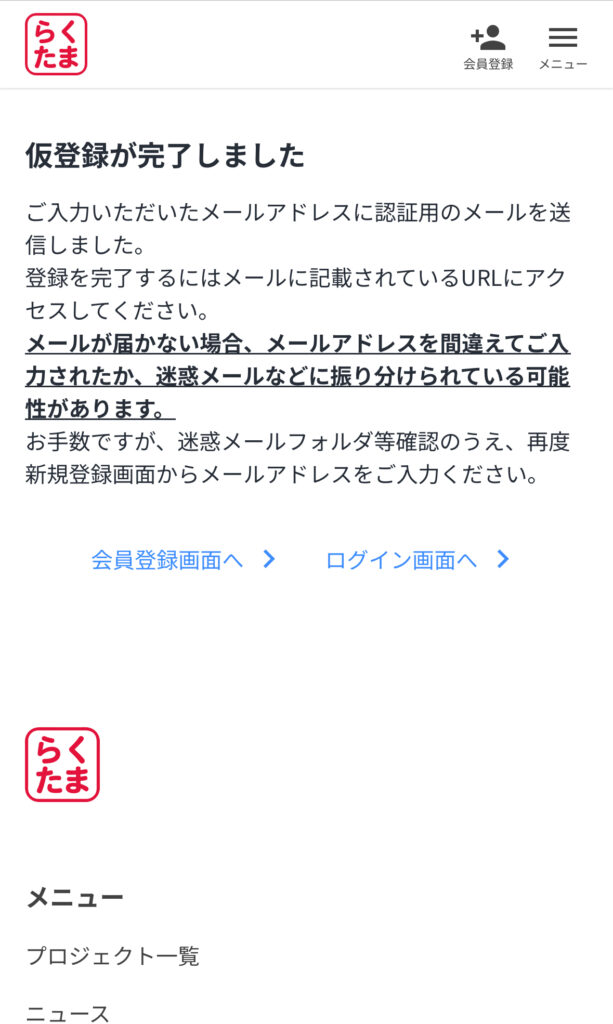Open the メニュー hamburger menu
The height and width of the screenshot is (1024, 613).
click(x=563, y=46)
